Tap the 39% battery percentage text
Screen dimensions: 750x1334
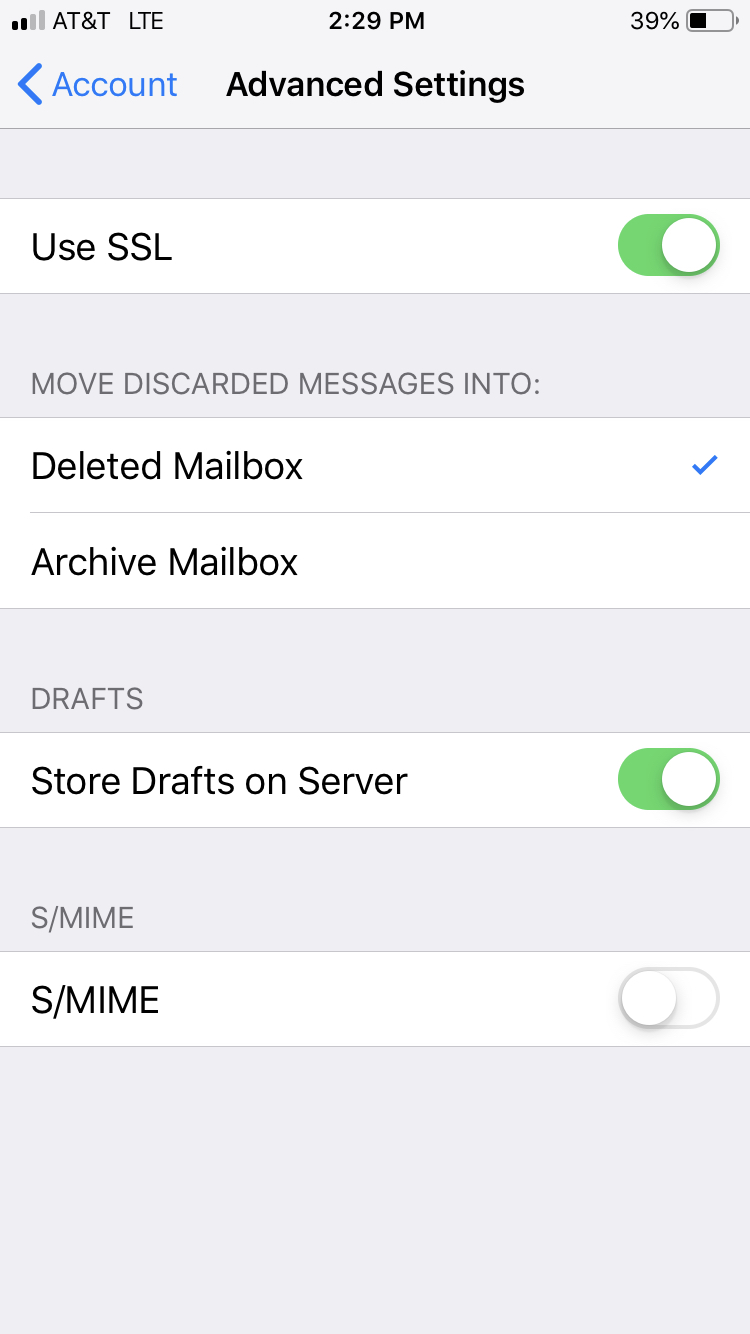click(x=654, y=20)
